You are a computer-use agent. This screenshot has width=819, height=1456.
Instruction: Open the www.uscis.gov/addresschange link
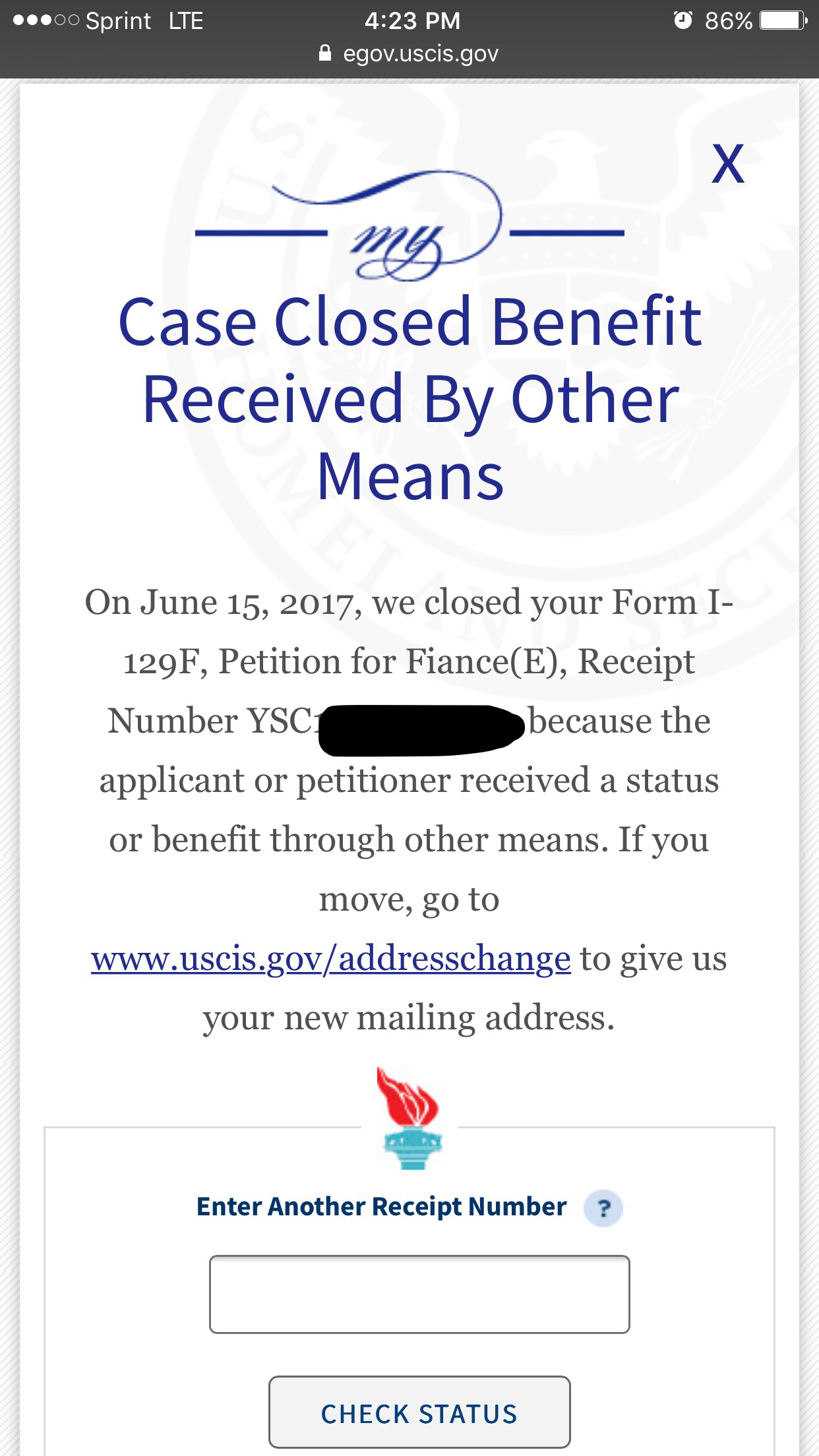coord(330,958)
